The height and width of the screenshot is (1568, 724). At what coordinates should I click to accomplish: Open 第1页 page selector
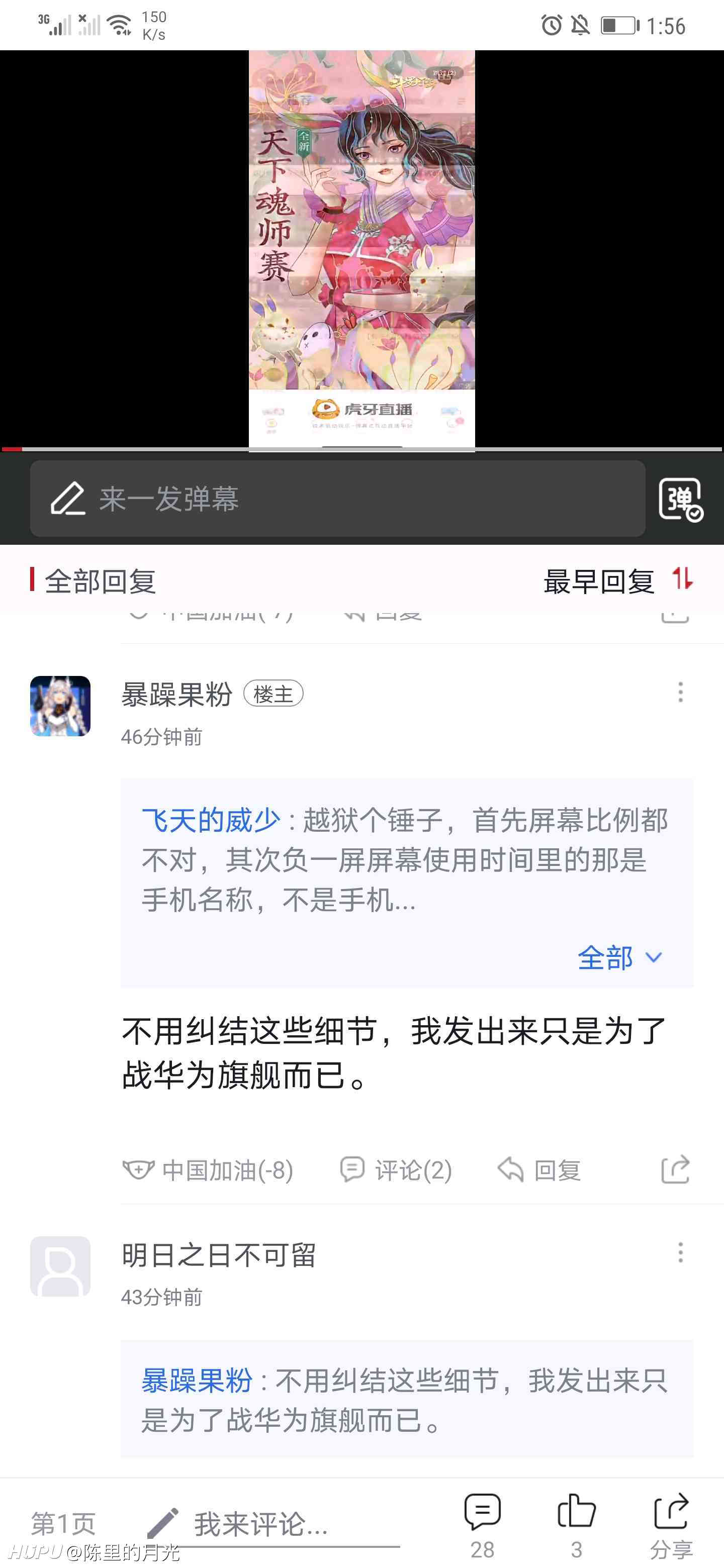pos(63,1524)
